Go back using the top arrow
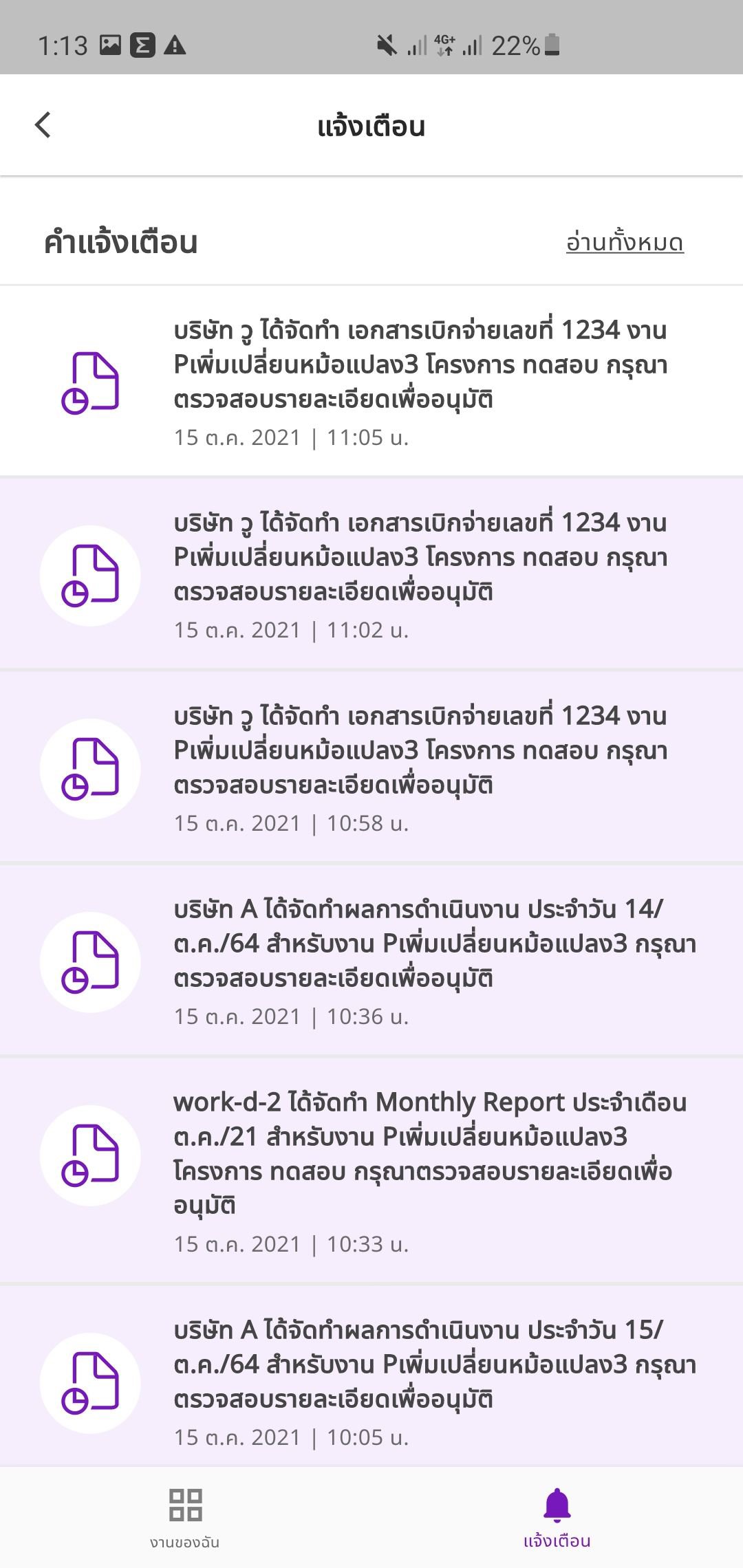 tap(43, 125)
